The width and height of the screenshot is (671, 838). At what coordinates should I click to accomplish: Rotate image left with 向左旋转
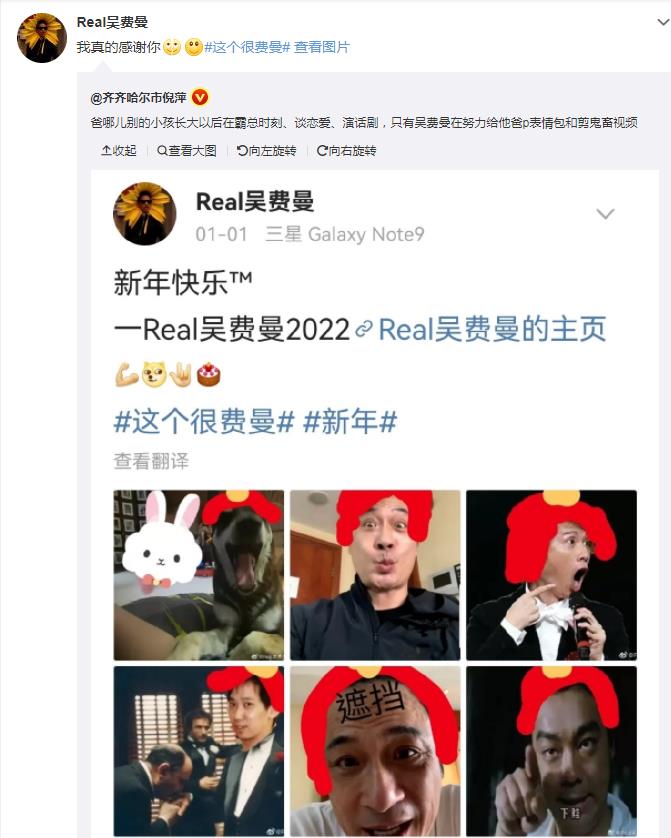click(267, 151)
